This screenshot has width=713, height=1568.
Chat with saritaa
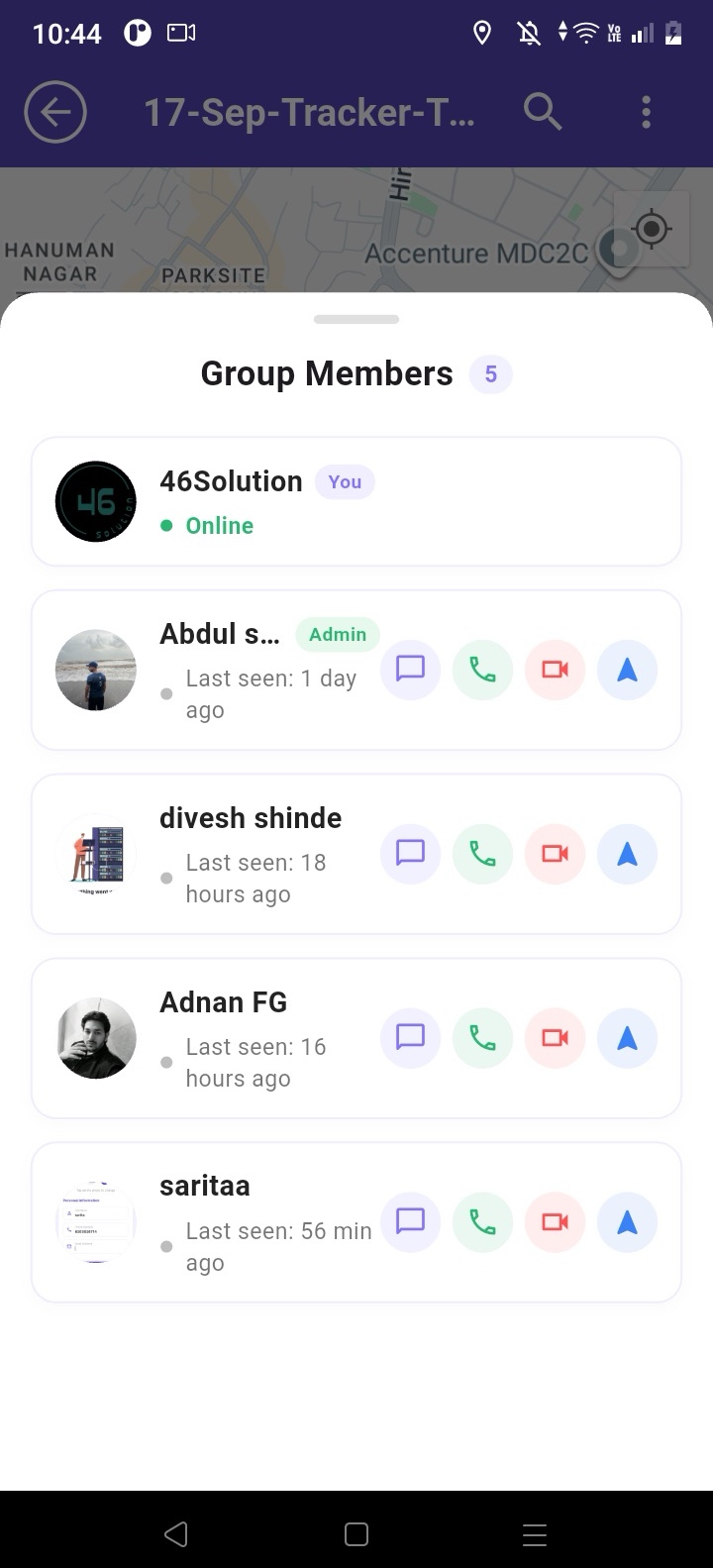click(x=410, y=1222)
